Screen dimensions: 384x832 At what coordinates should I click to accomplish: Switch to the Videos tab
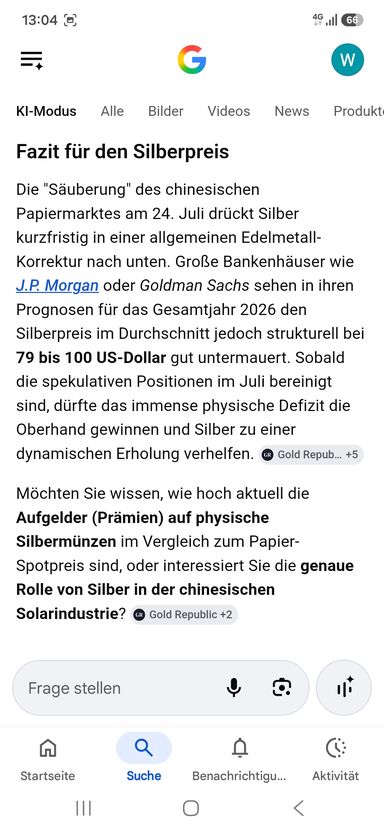point(229,111)
